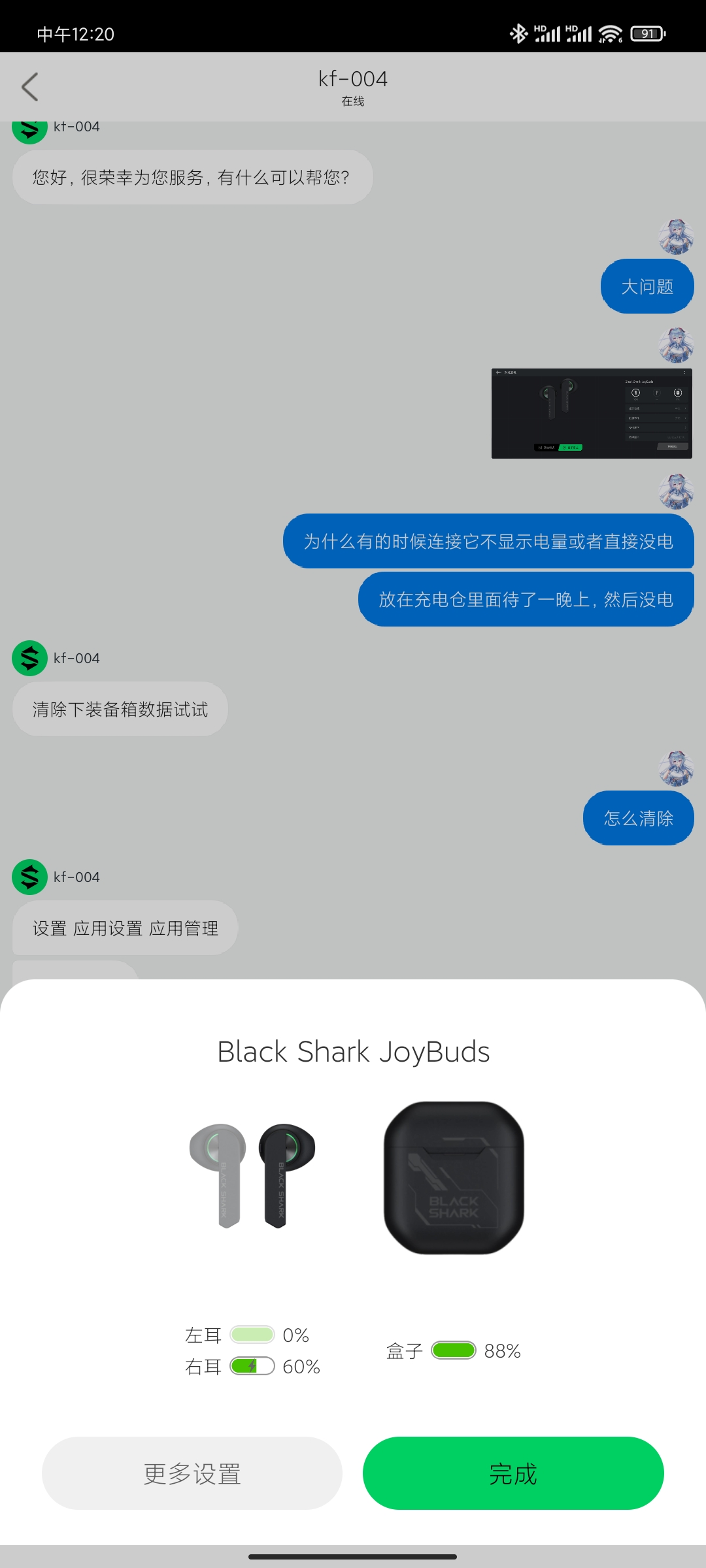Confirm with the green 完成 button

tap(513, 1473)
